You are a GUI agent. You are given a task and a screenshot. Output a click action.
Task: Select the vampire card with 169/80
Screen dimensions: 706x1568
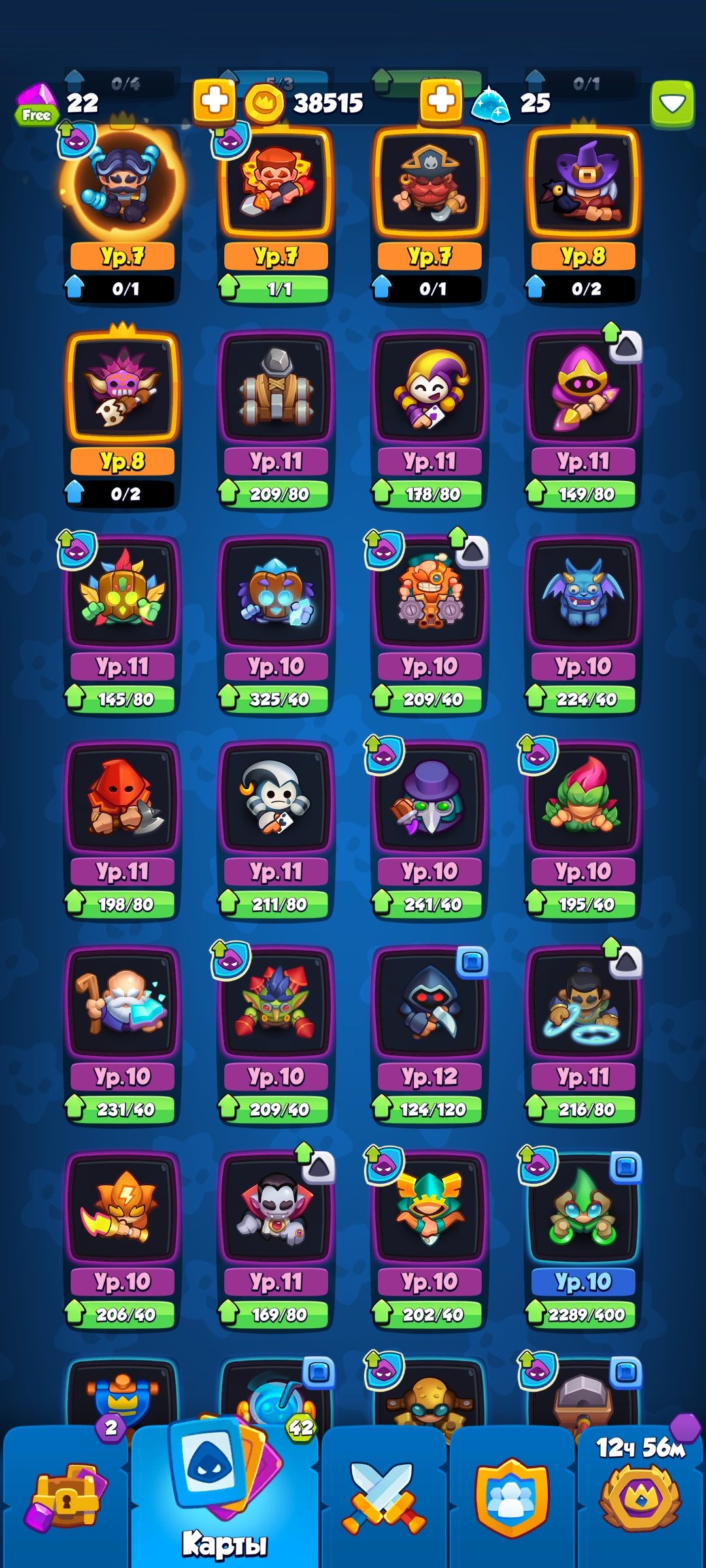(276, 1209)
